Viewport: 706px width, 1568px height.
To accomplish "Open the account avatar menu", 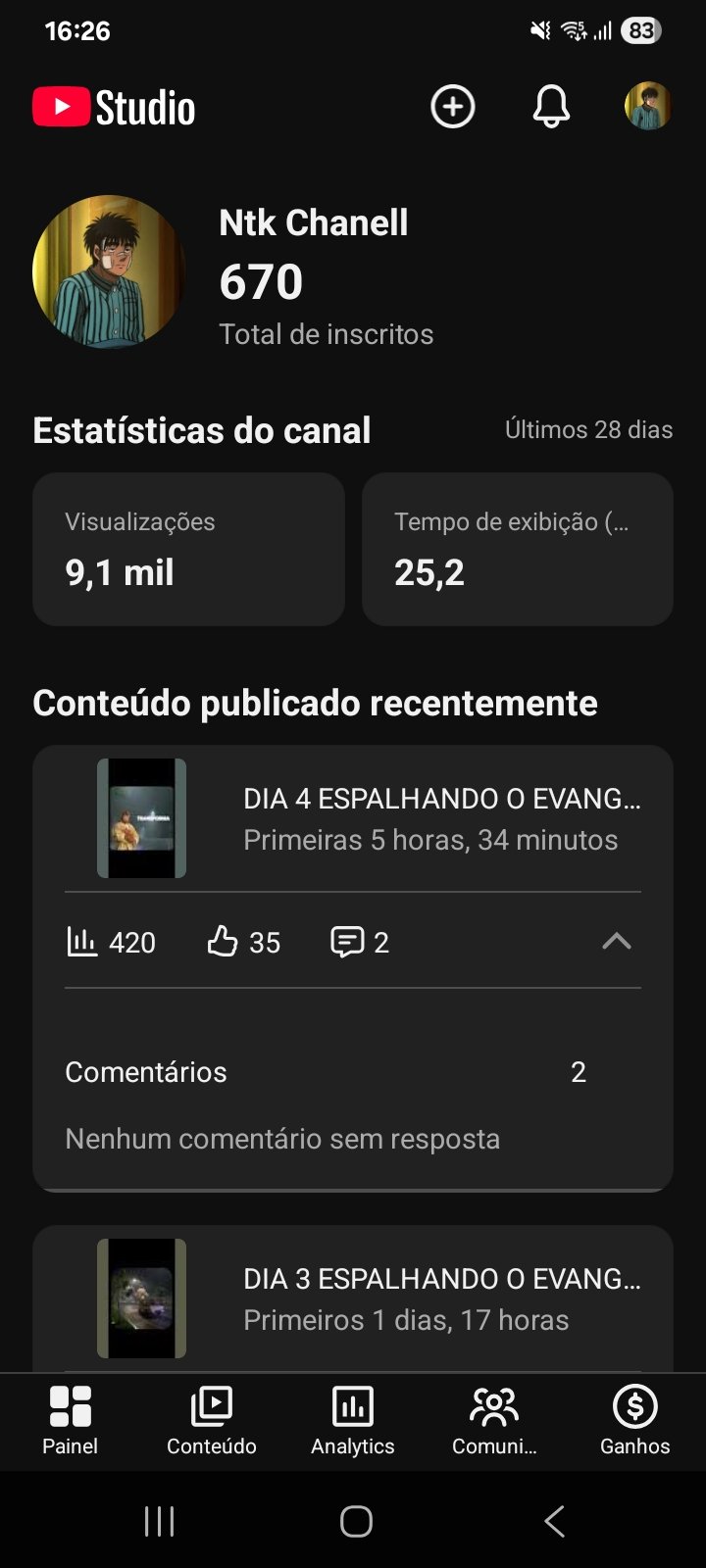I will pos(648,107).
